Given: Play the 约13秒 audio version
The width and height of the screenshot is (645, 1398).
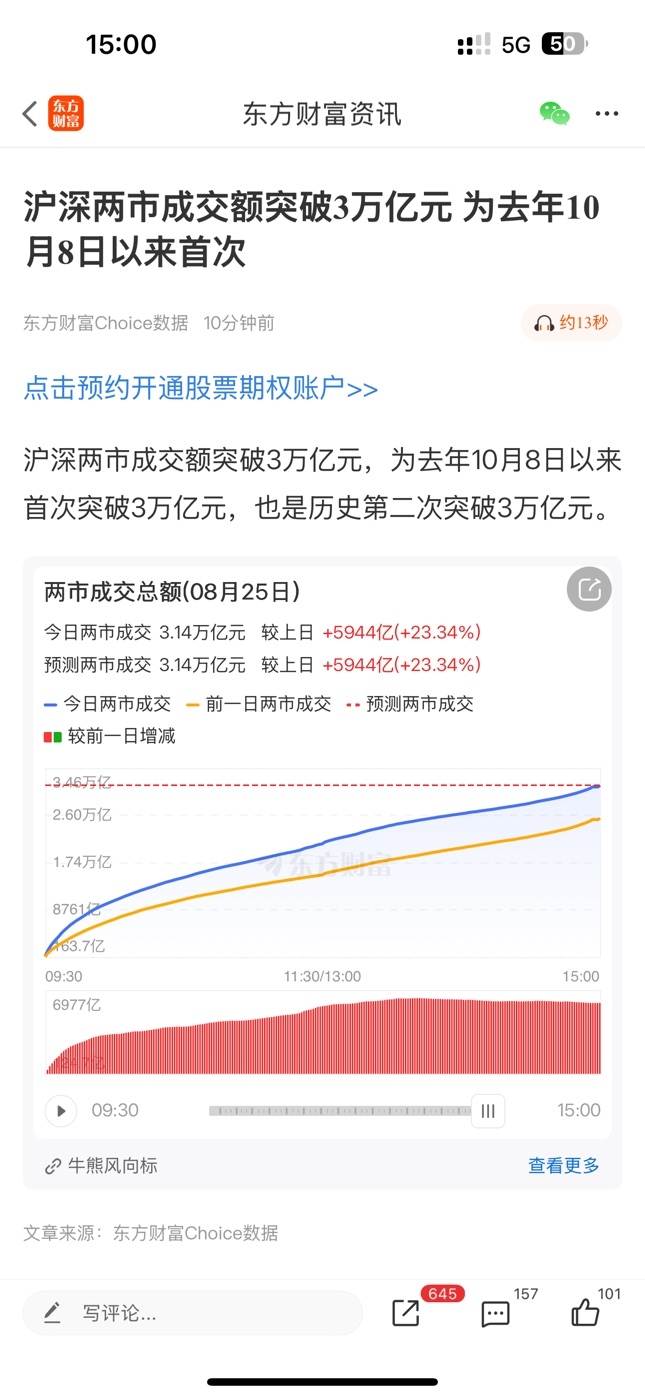Looking at the screenshot, I should click(x=571, y=323).
